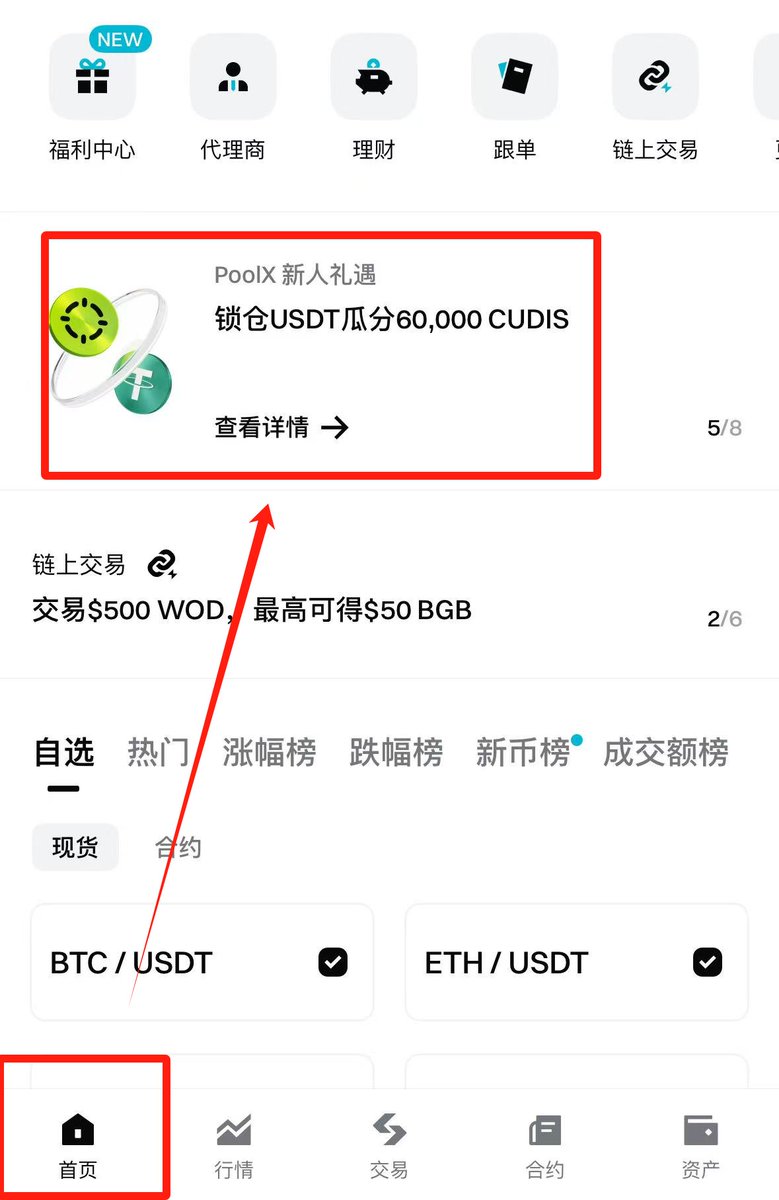Go to 资产 in bottom navigation
Viewport: 779px width, 1200px height.
700,1145
